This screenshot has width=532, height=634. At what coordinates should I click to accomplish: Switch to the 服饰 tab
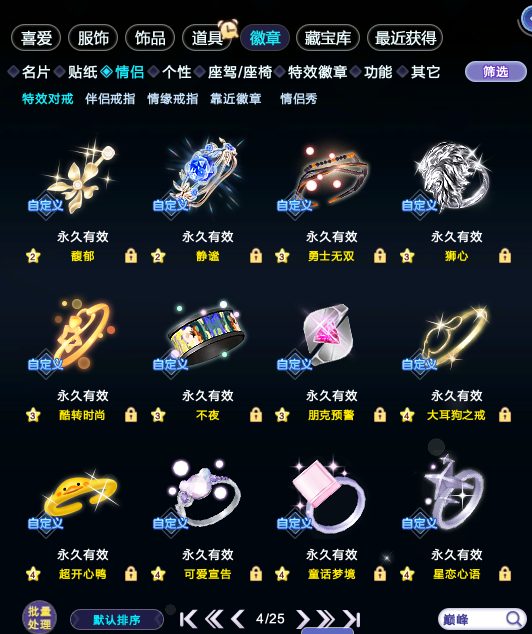[x=93, y=38]
